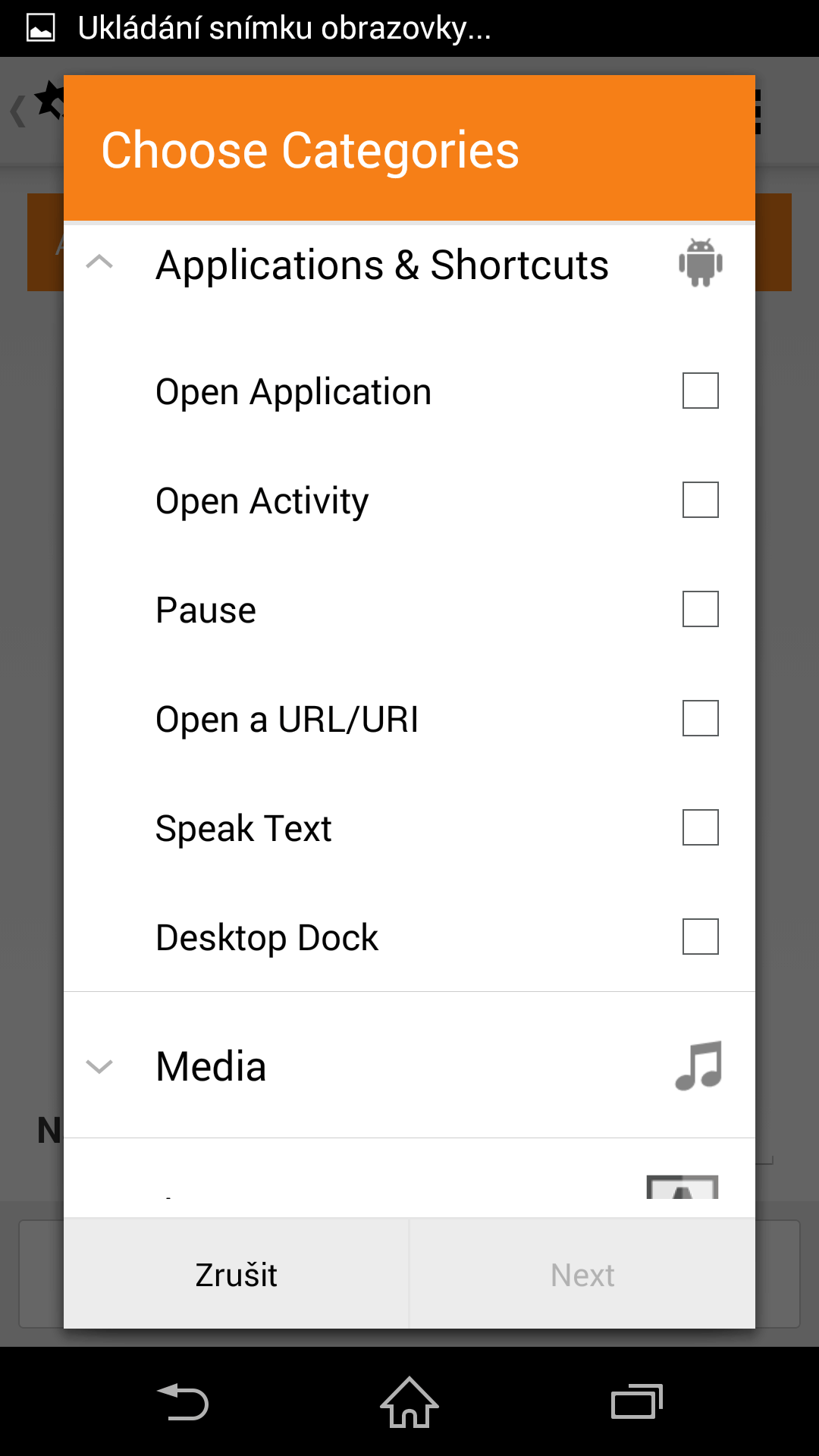
Task: Enable the Open a URL/URI option
Action: pos(700,718)
